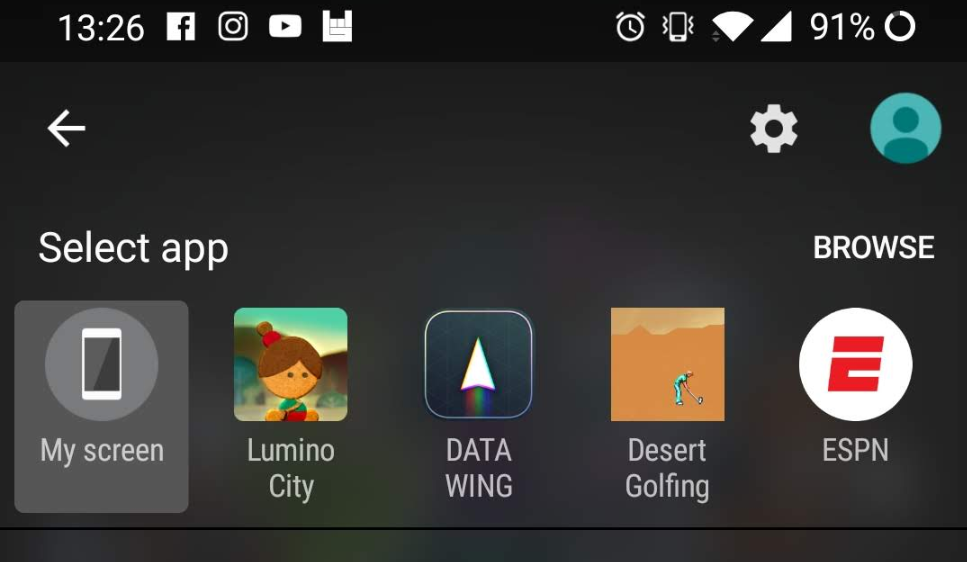Pick the Desert Golfing app
967x562 pixels.
click(667, 400)
